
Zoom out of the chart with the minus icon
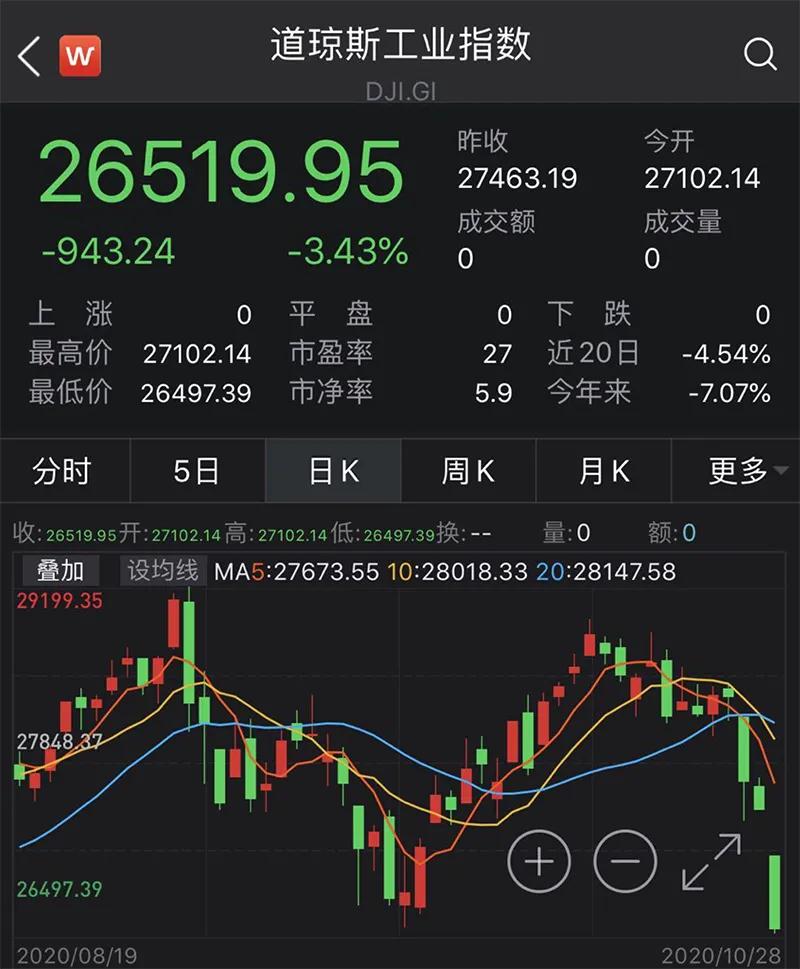(623, 860)
